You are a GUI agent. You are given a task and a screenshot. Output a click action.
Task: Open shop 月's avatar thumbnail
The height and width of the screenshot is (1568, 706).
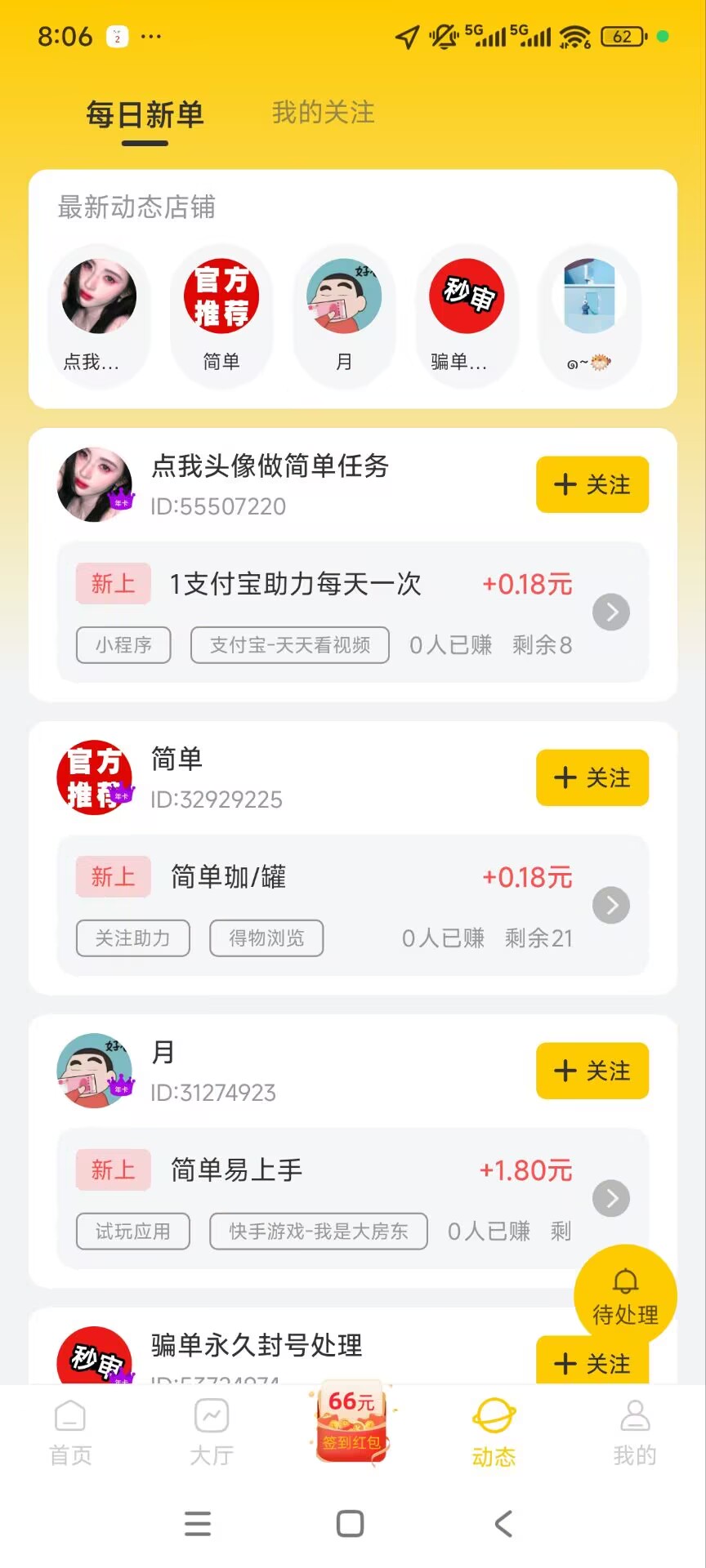[94, 1071]
